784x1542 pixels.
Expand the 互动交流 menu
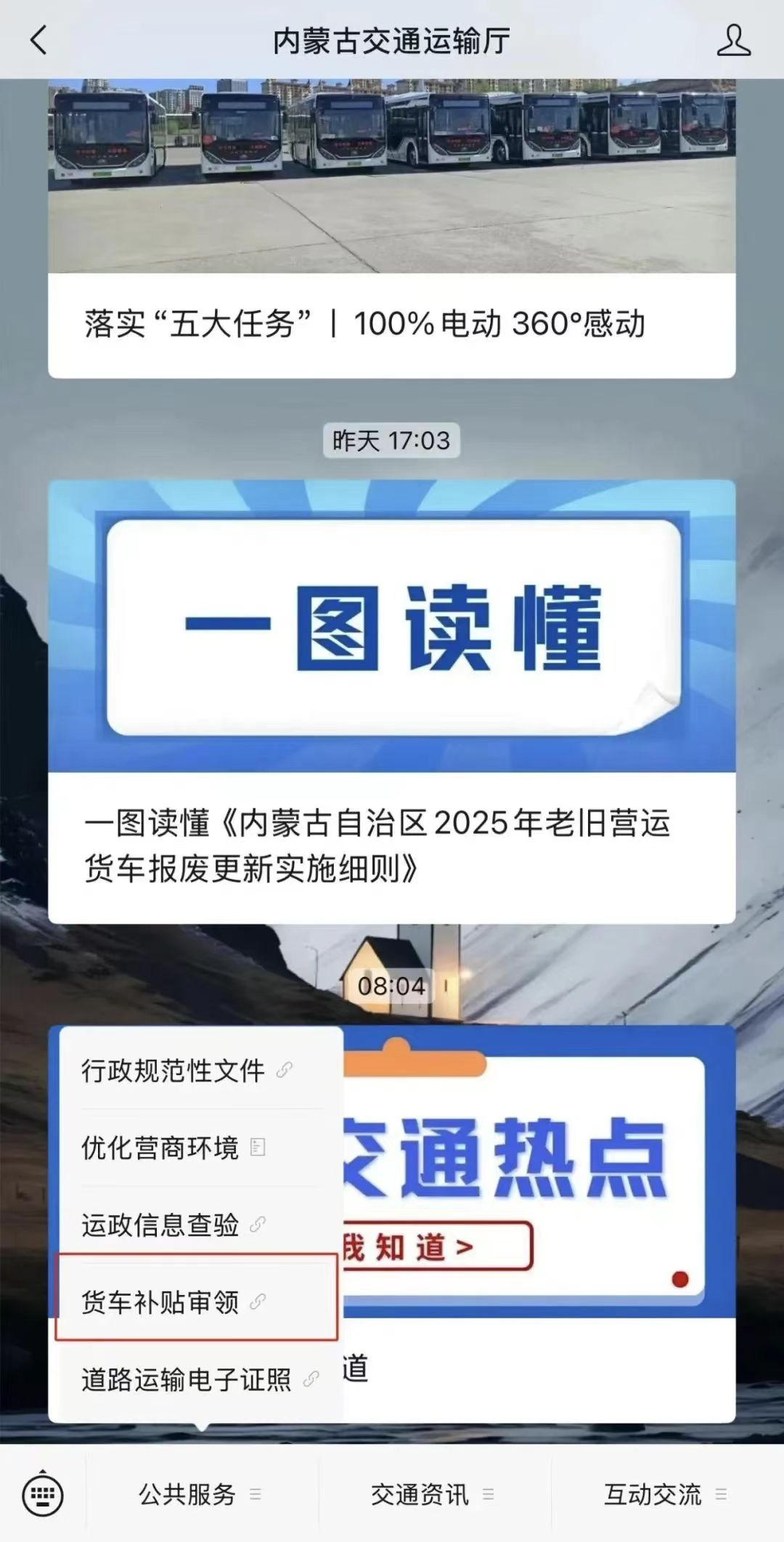coord(665,1495)
